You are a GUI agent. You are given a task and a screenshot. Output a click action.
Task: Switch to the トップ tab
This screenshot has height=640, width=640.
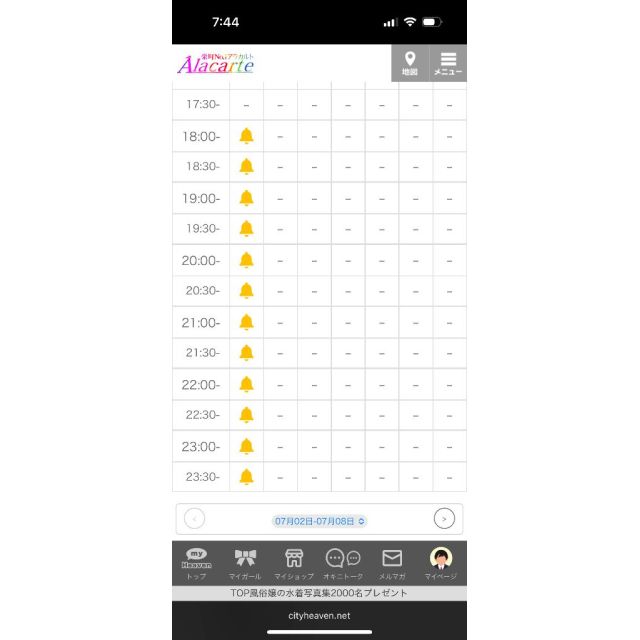click(x=196, y=563)
